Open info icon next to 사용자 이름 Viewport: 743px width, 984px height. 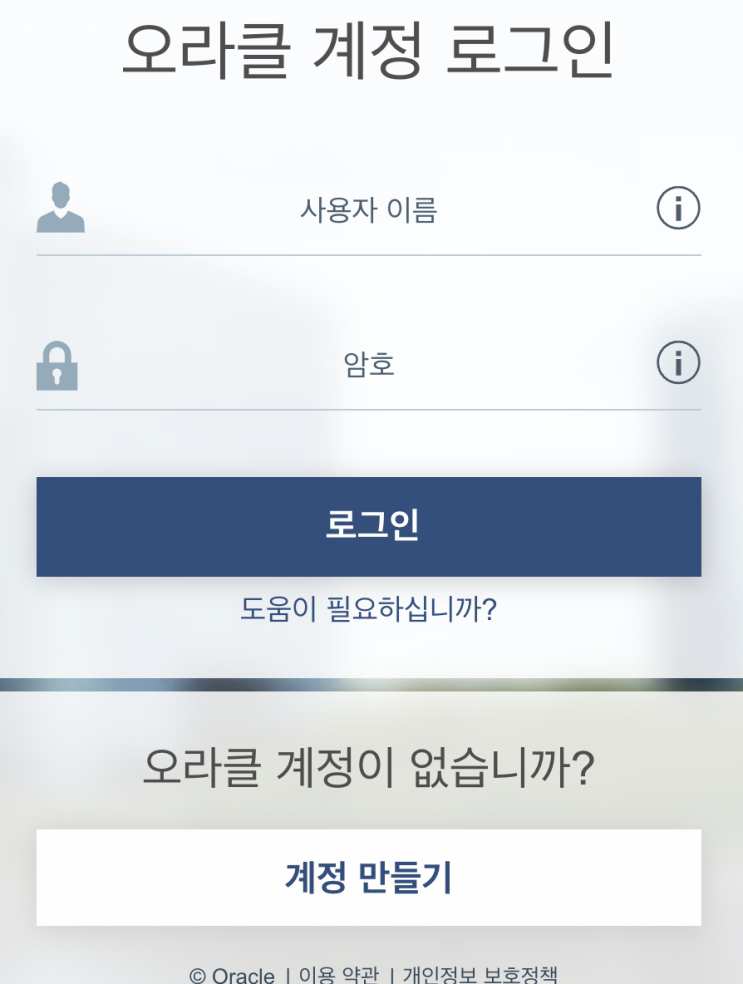678,209
